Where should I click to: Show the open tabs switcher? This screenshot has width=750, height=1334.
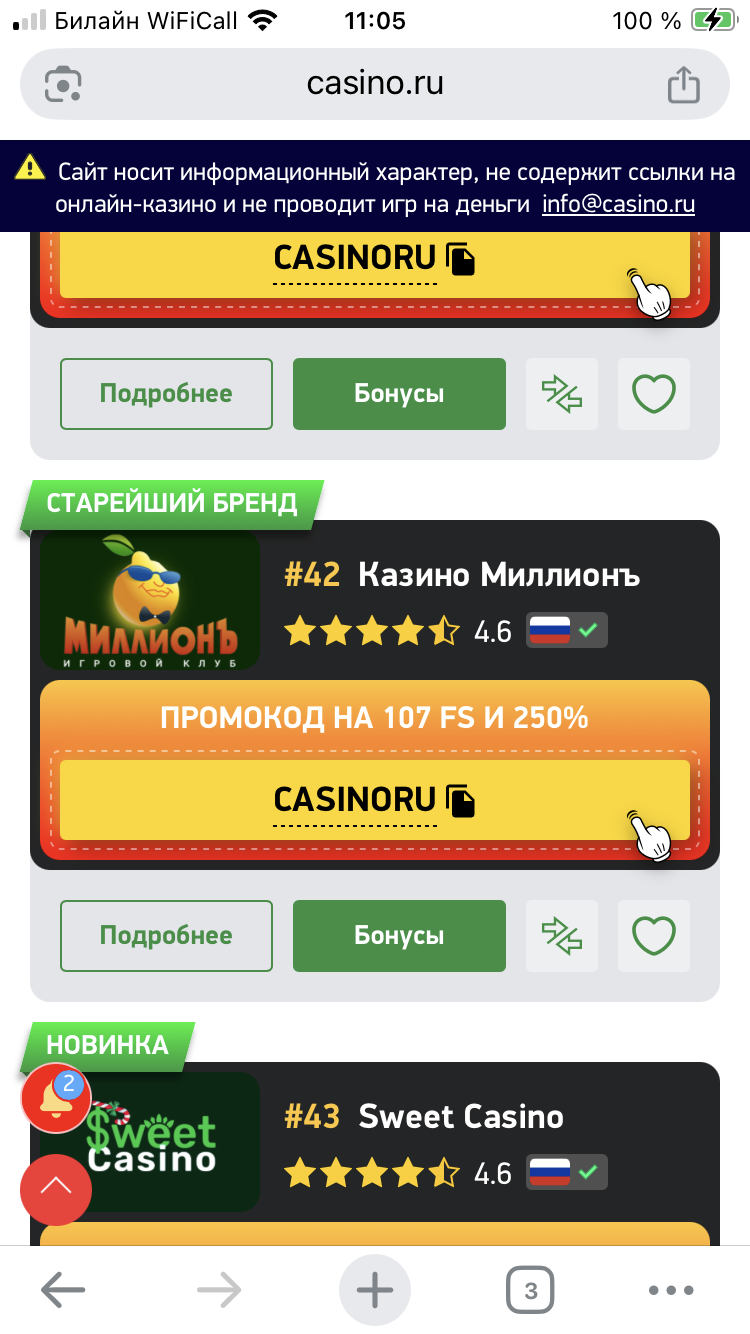pyautogui.click(x=530, y=1290)
